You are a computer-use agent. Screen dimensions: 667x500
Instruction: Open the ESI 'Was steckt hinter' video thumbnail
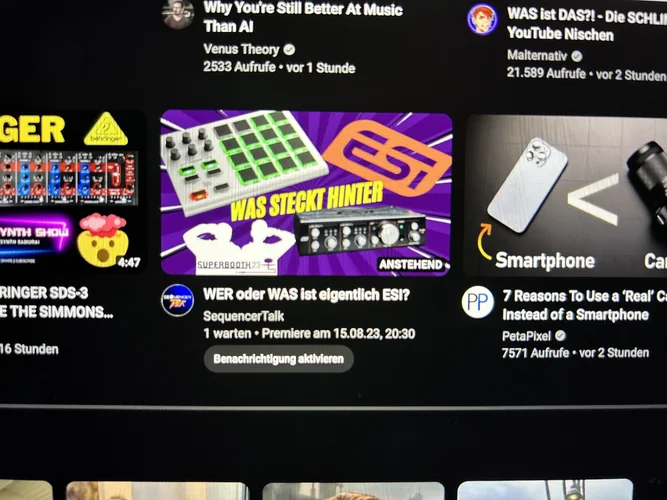point(306,192)
